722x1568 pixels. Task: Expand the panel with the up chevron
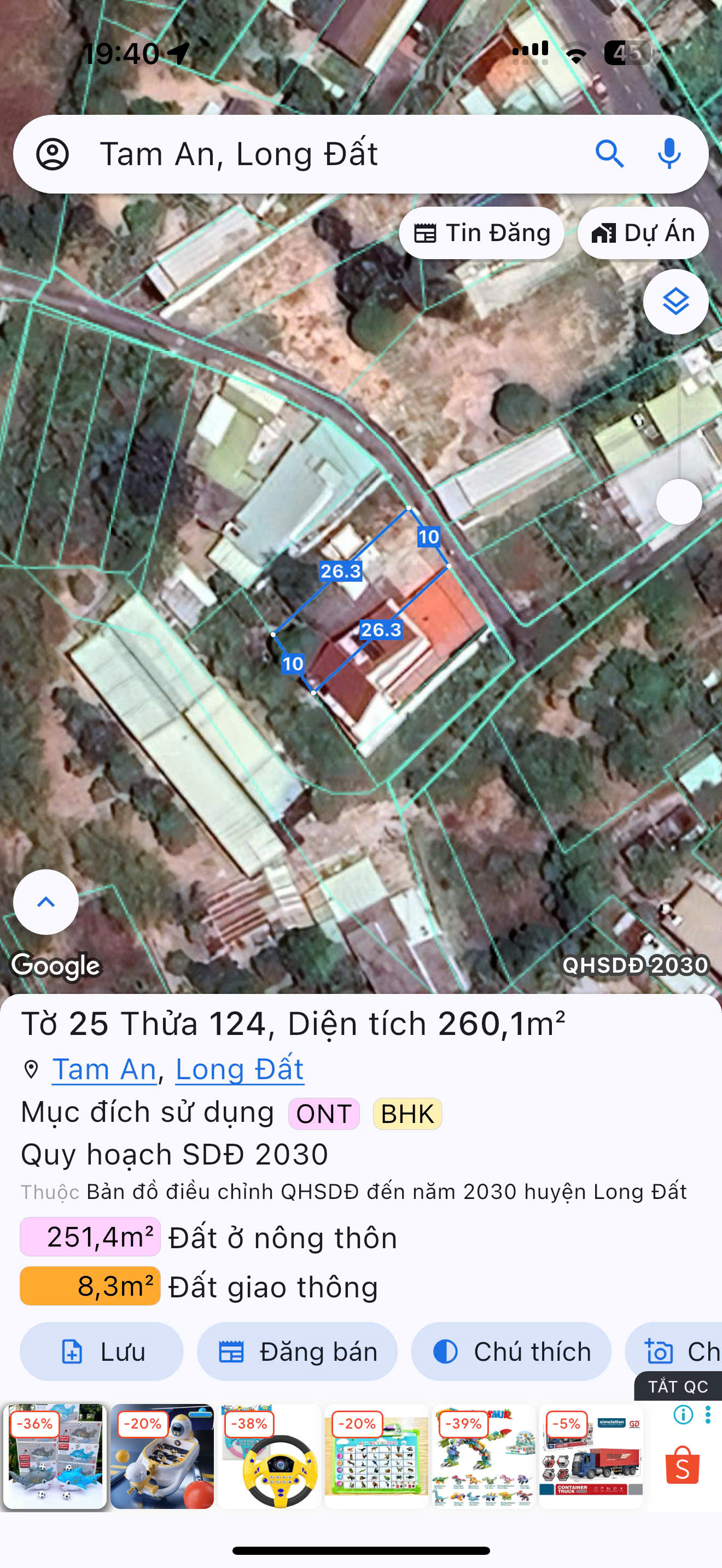(46, 902)
